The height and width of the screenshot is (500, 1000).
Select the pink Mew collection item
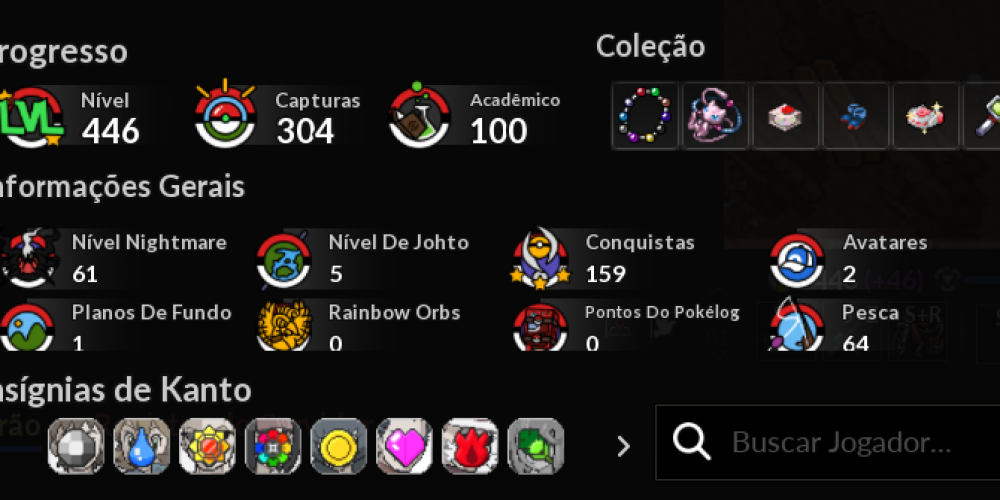[715, 116]
